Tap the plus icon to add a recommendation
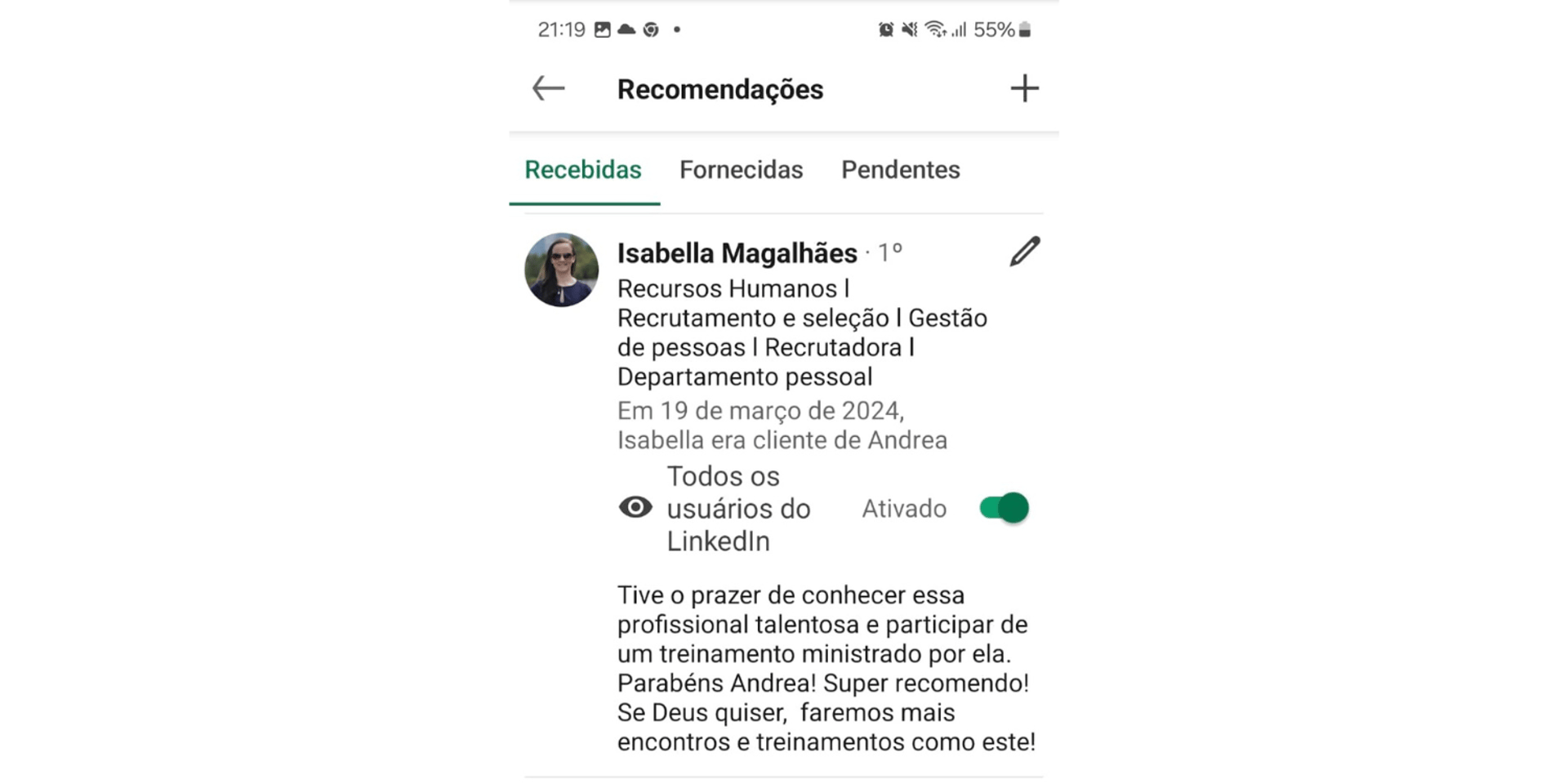Viewport: 1568px width, 784px height. click(x=1024, y=88)
